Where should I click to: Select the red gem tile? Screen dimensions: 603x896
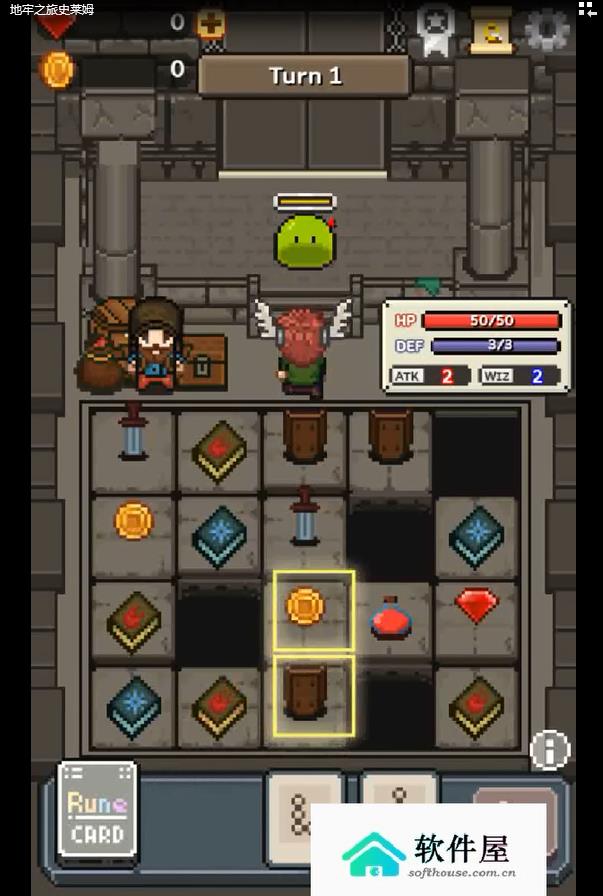pyautogui.click(x=476, y=606)
